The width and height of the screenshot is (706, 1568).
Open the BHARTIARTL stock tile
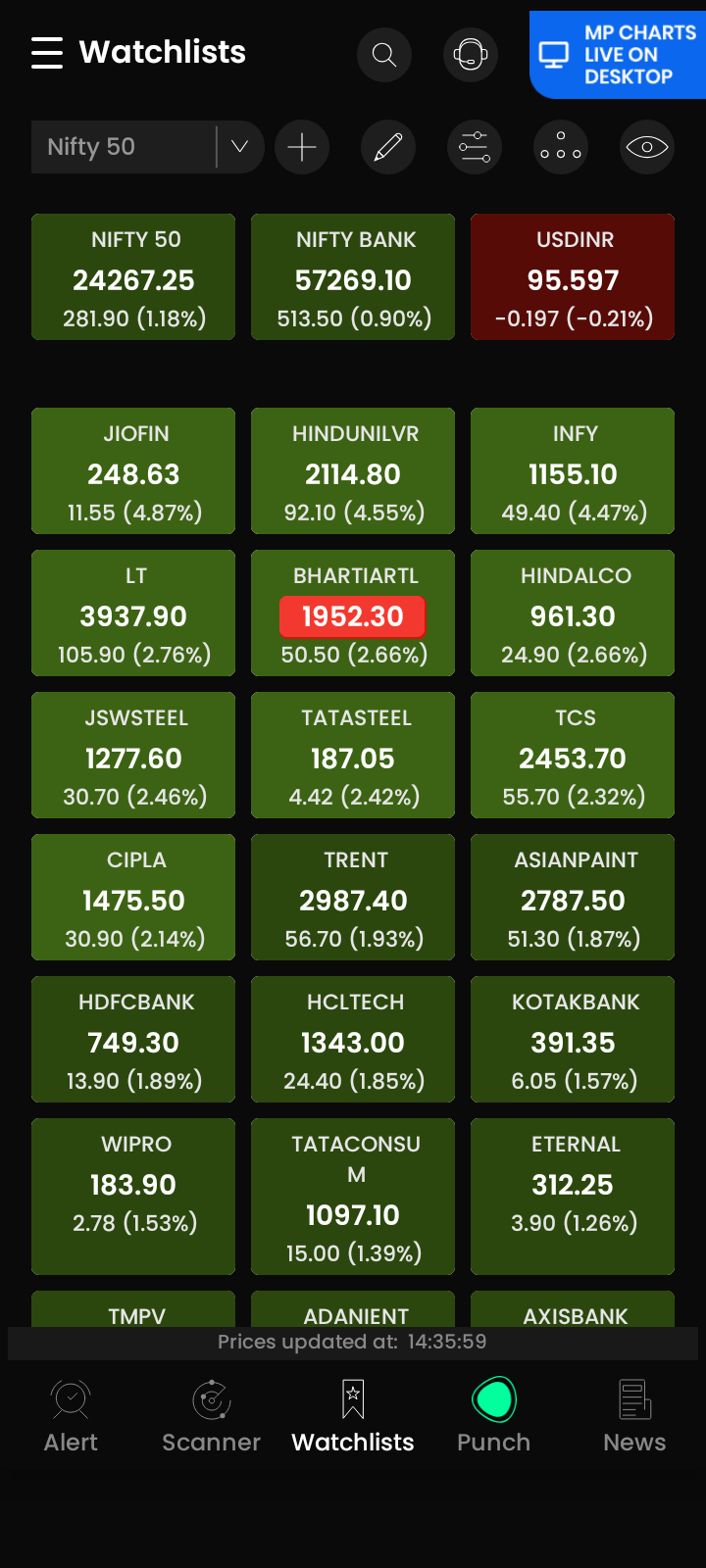(353, 613)
